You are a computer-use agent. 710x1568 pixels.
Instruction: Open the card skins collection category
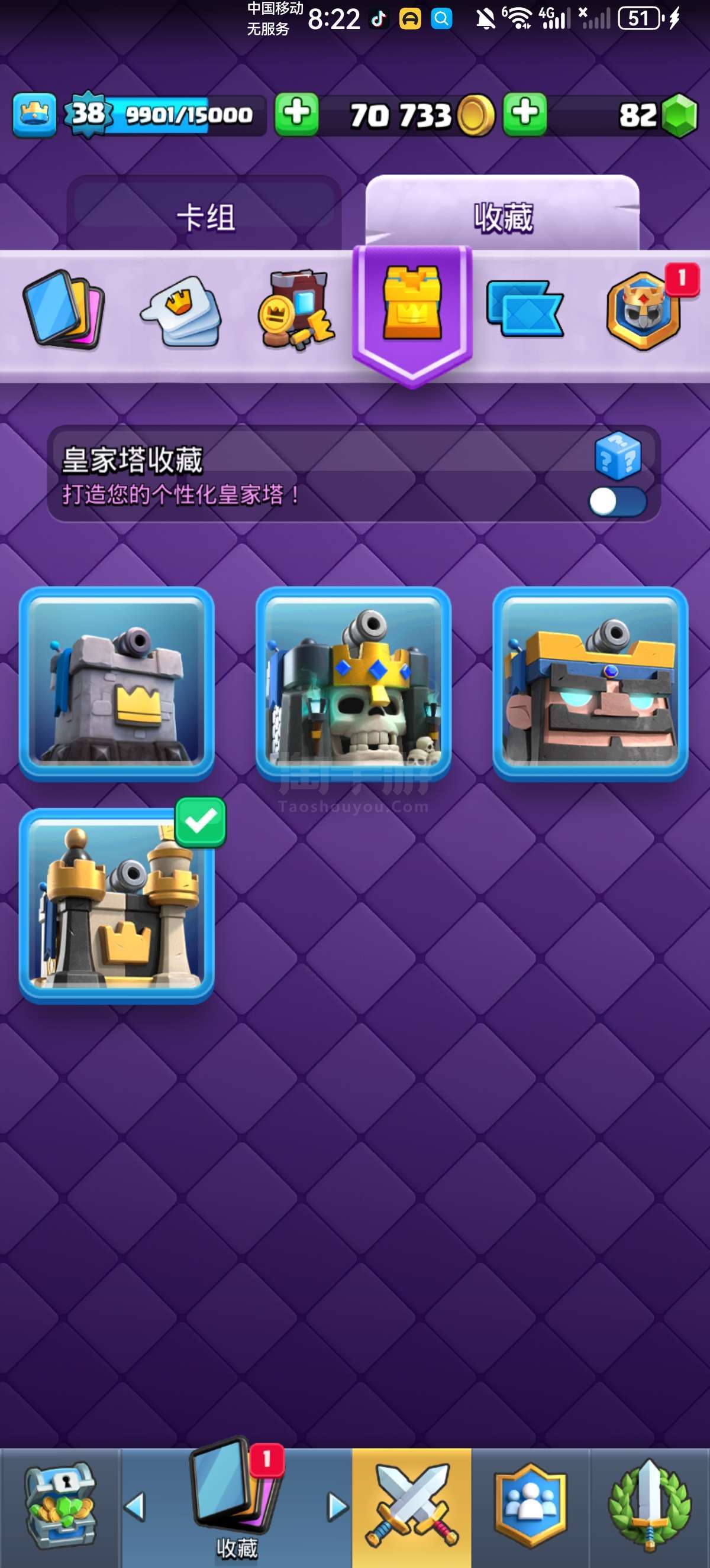click(x=64, y=310)
